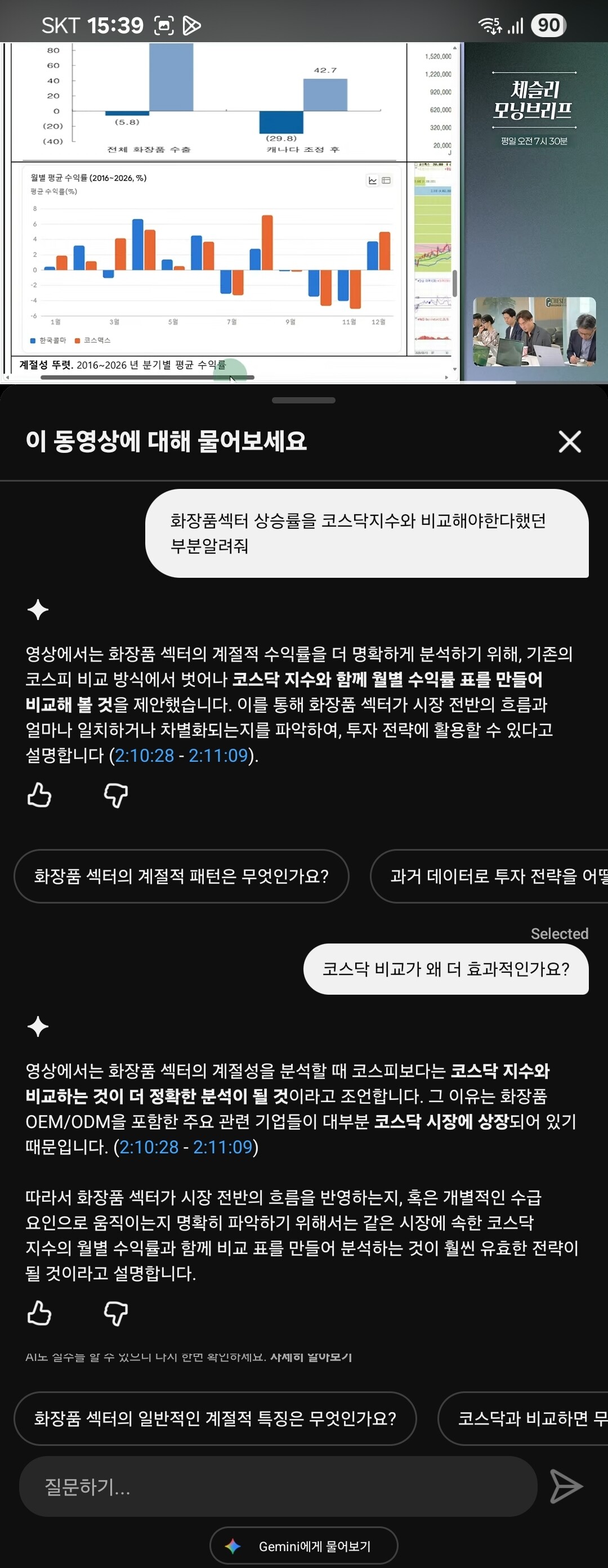Select chip 화장품 섹터의 계절적 패턴은 무엇인가요?
The width and height of the screenshot is (608, 1568).
coord(181,876)
